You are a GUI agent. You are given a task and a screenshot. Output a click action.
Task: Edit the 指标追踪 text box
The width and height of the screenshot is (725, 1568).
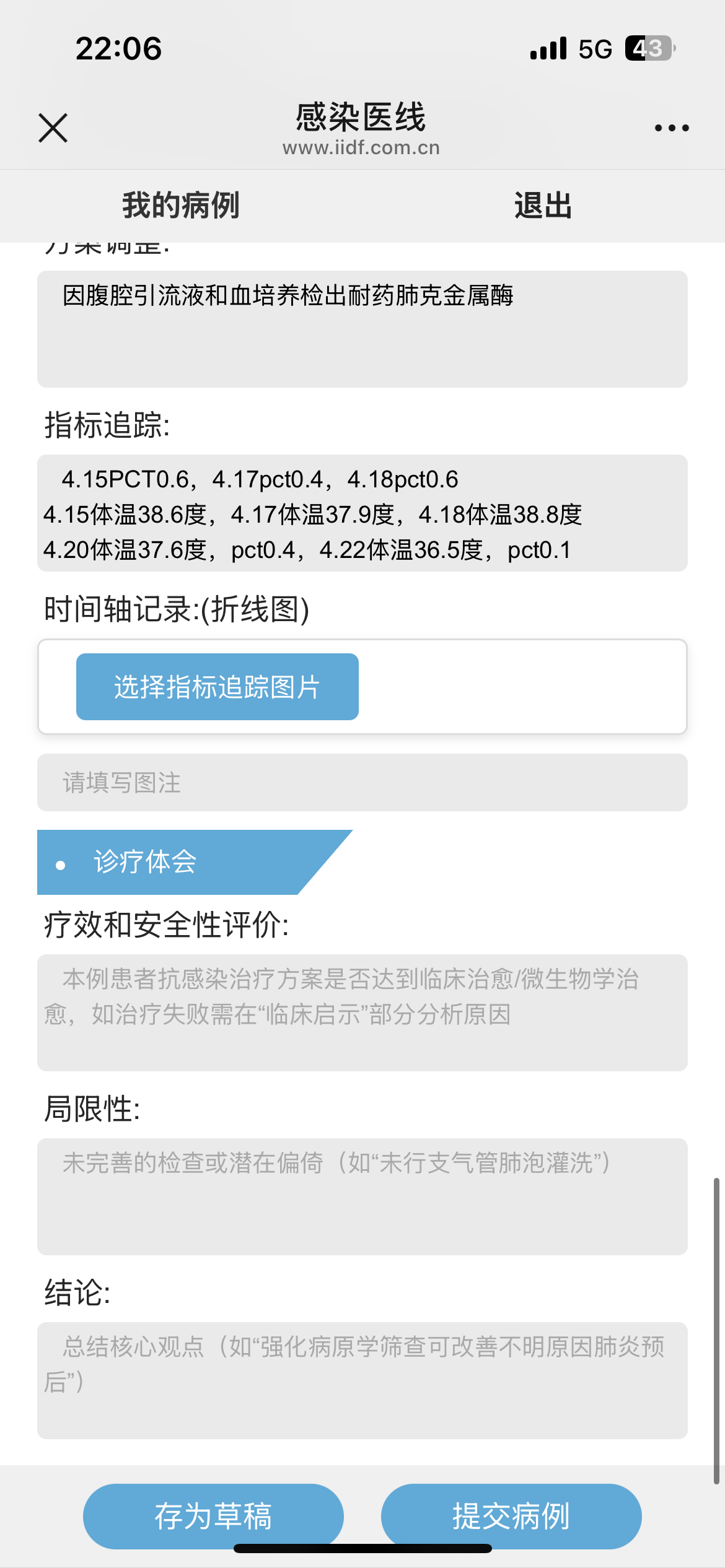(362, 513)
